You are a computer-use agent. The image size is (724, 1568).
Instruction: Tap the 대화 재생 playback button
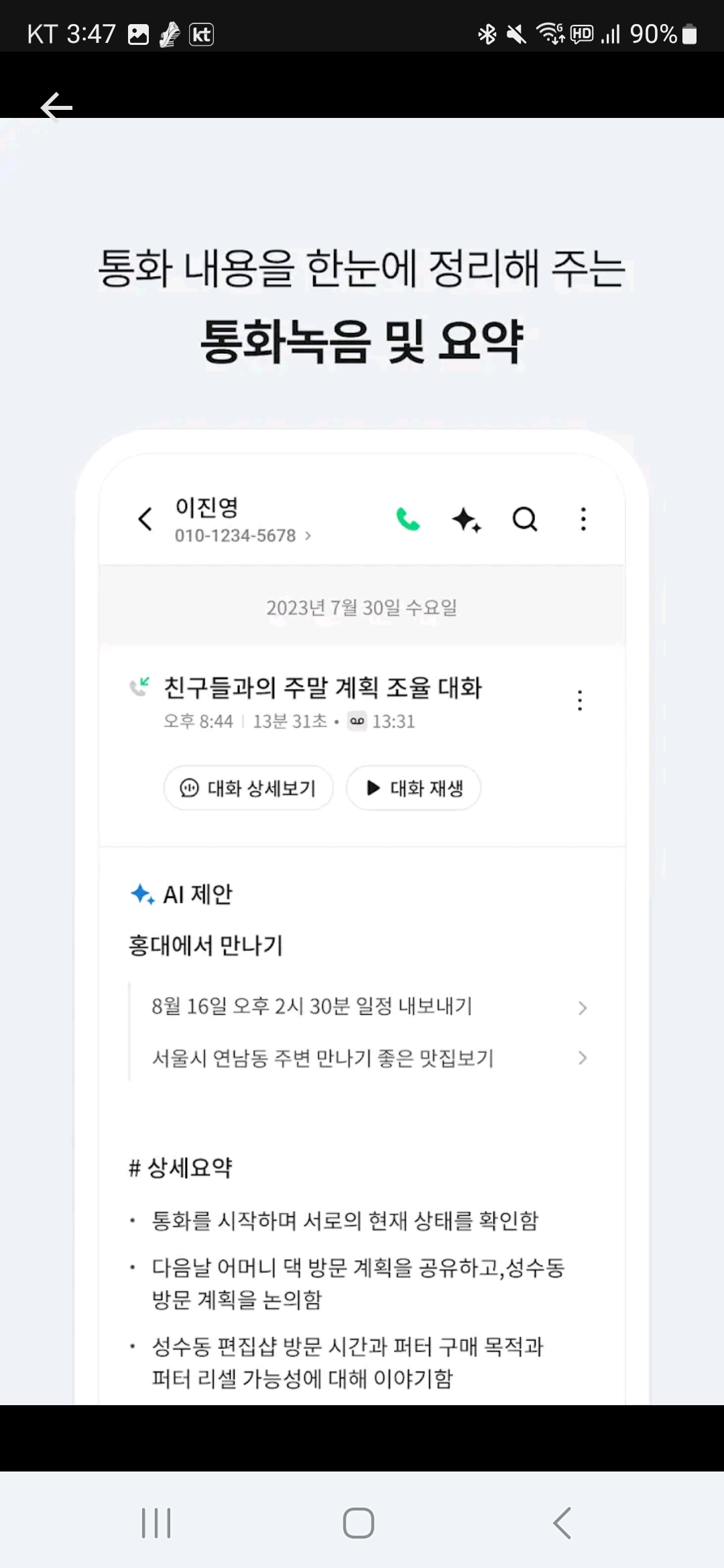pos(413,788)
